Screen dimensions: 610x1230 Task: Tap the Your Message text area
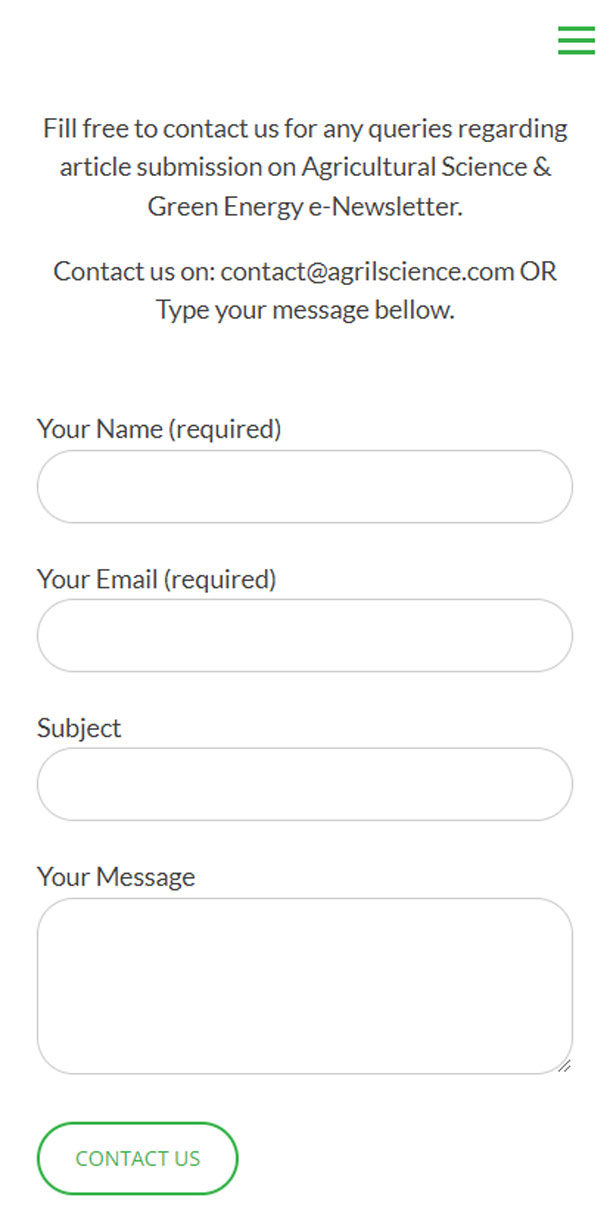click(305, 986)
